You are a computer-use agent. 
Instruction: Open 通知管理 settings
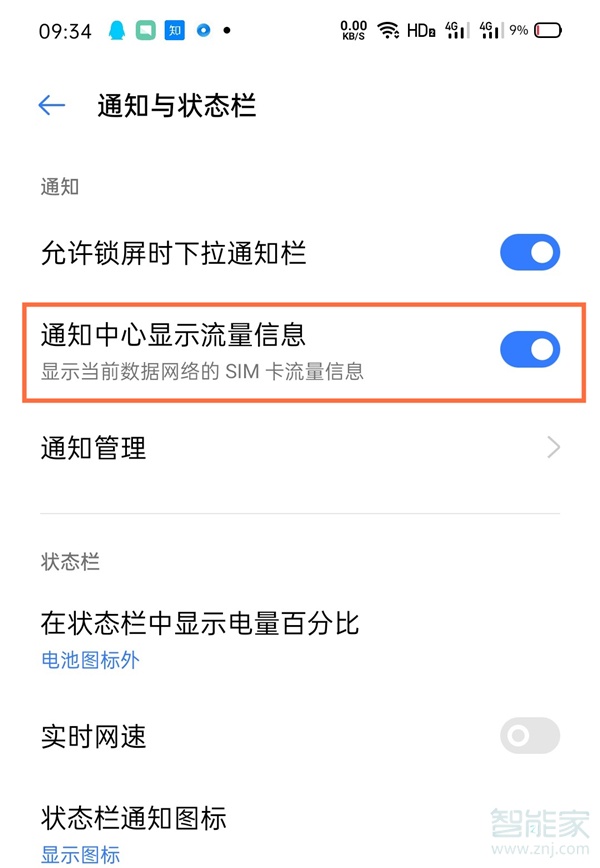pos(300,447)
